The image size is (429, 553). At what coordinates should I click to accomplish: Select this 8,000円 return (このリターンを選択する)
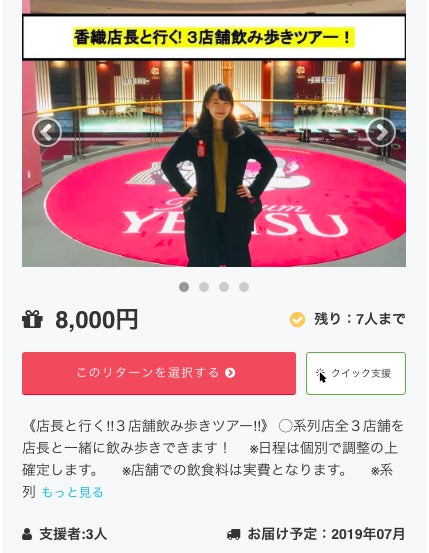point(159,373)
